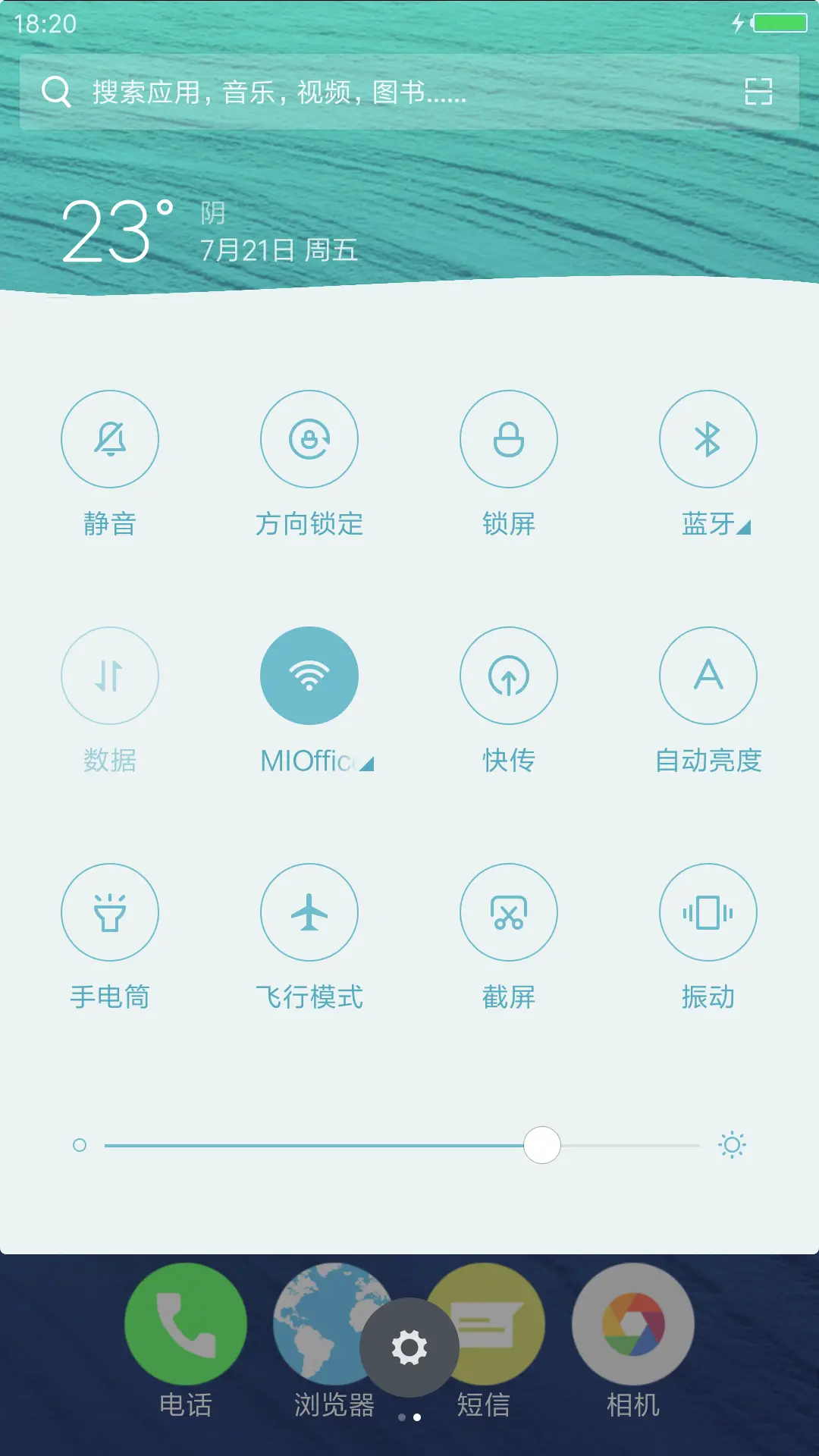The image size is (819, 1456).
Task: Tap the brightness slider handle
Action: click(542, 1145)
